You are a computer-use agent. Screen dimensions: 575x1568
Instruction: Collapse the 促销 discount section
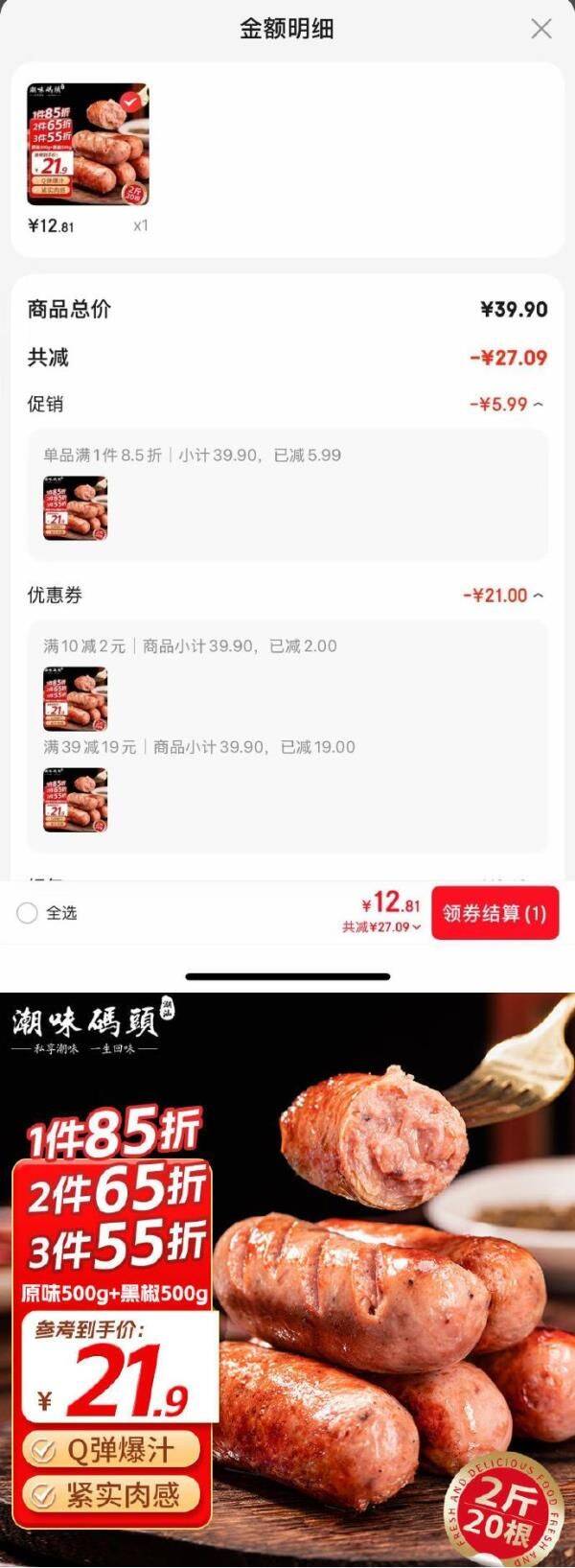point(538,405)
